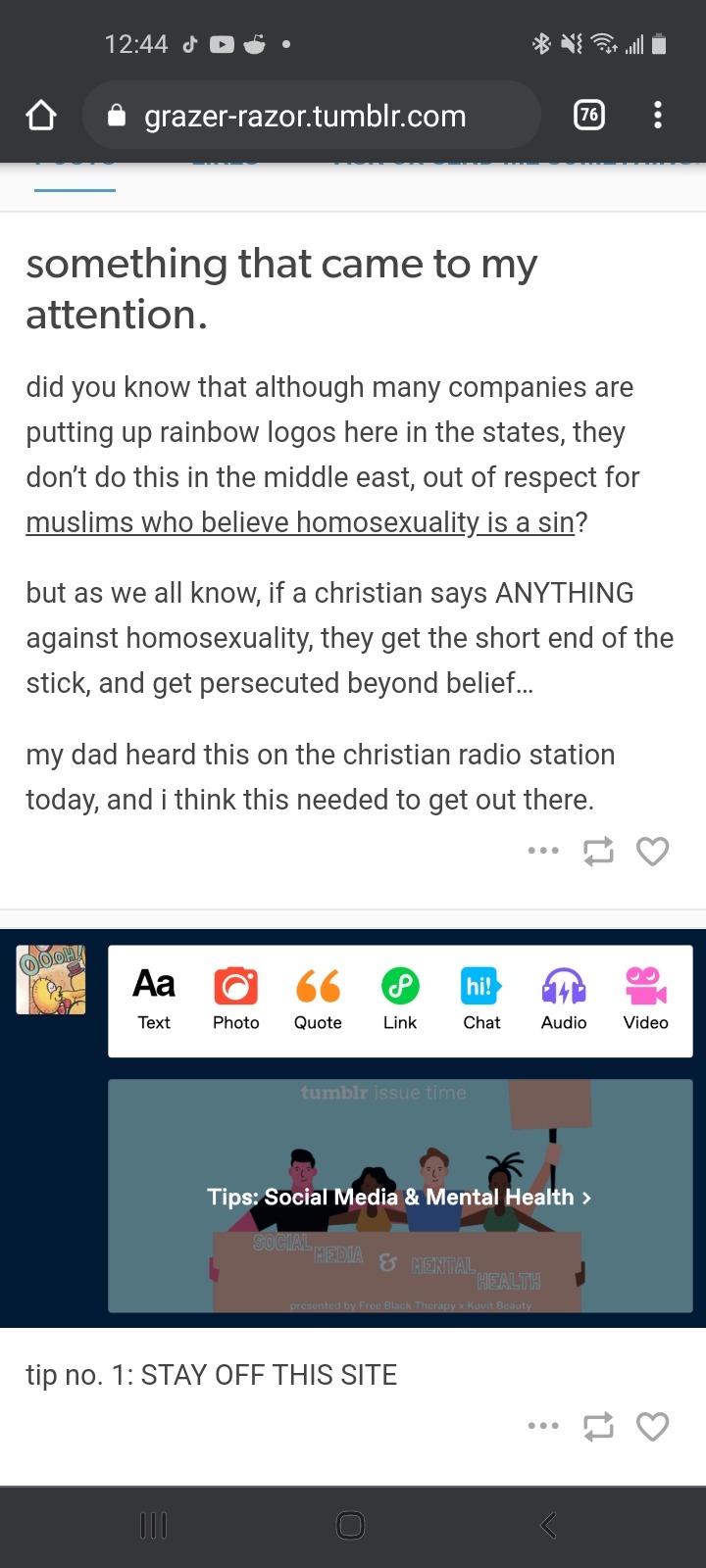Open the 'muslims who believe homosexuality is a sin' link
The image size is (706, 1568).
(x=300, y=522)
